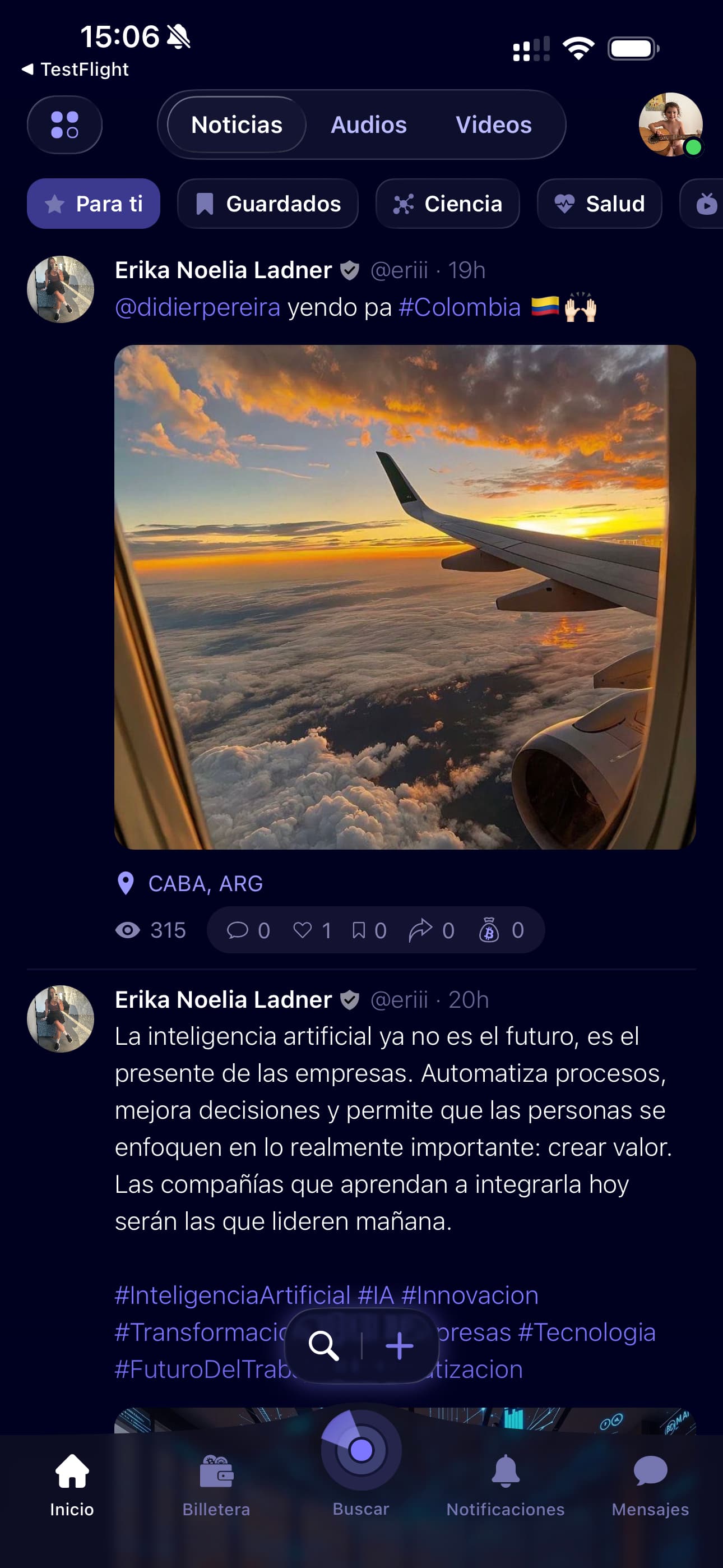Filter the feed by Salud
Image resolution: width=723 pixels, height=1568 pixels.
599,204
